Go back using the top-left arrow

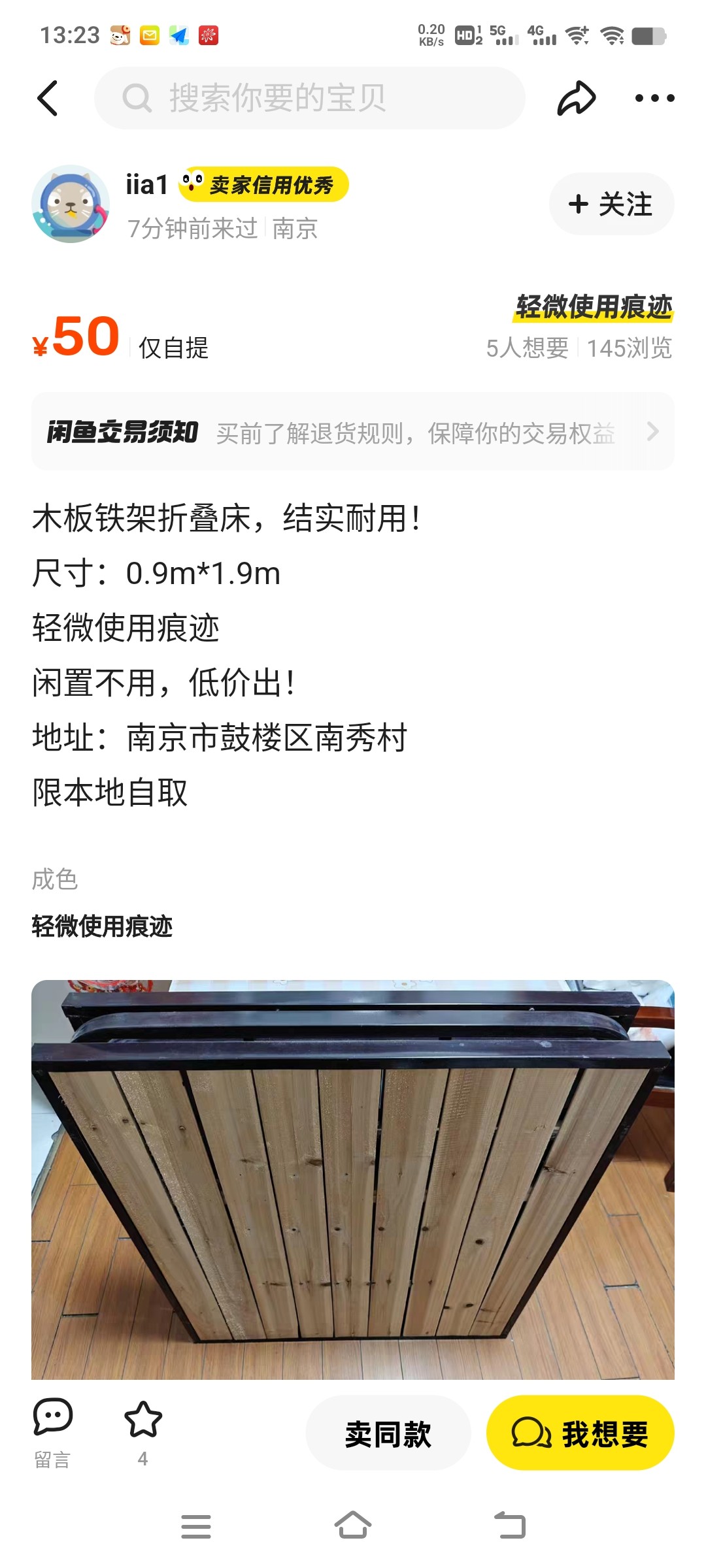tap(48, 98)
